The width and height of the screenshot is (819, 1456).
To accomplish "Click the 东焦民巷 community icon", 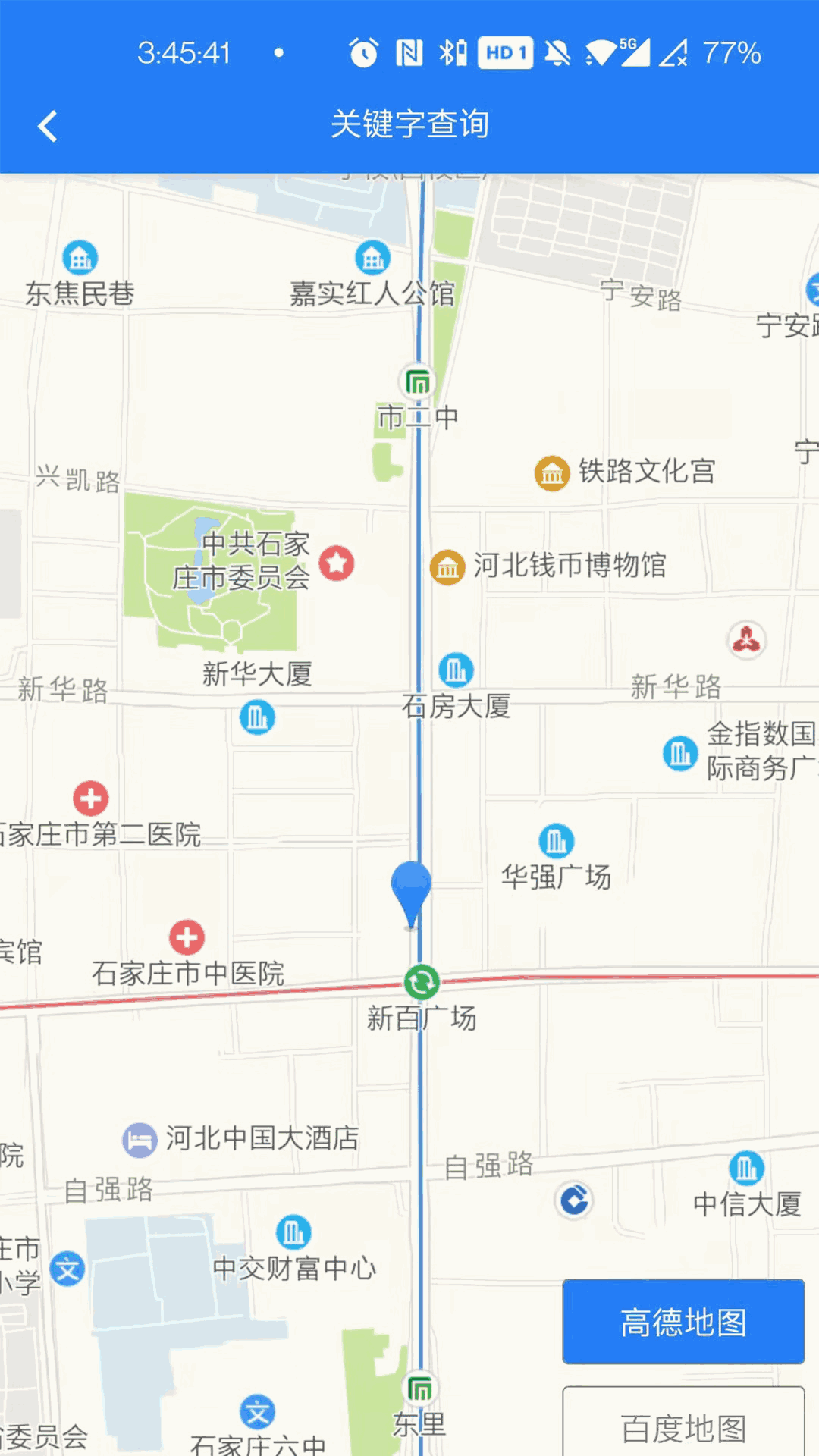I will click(79, 258).
